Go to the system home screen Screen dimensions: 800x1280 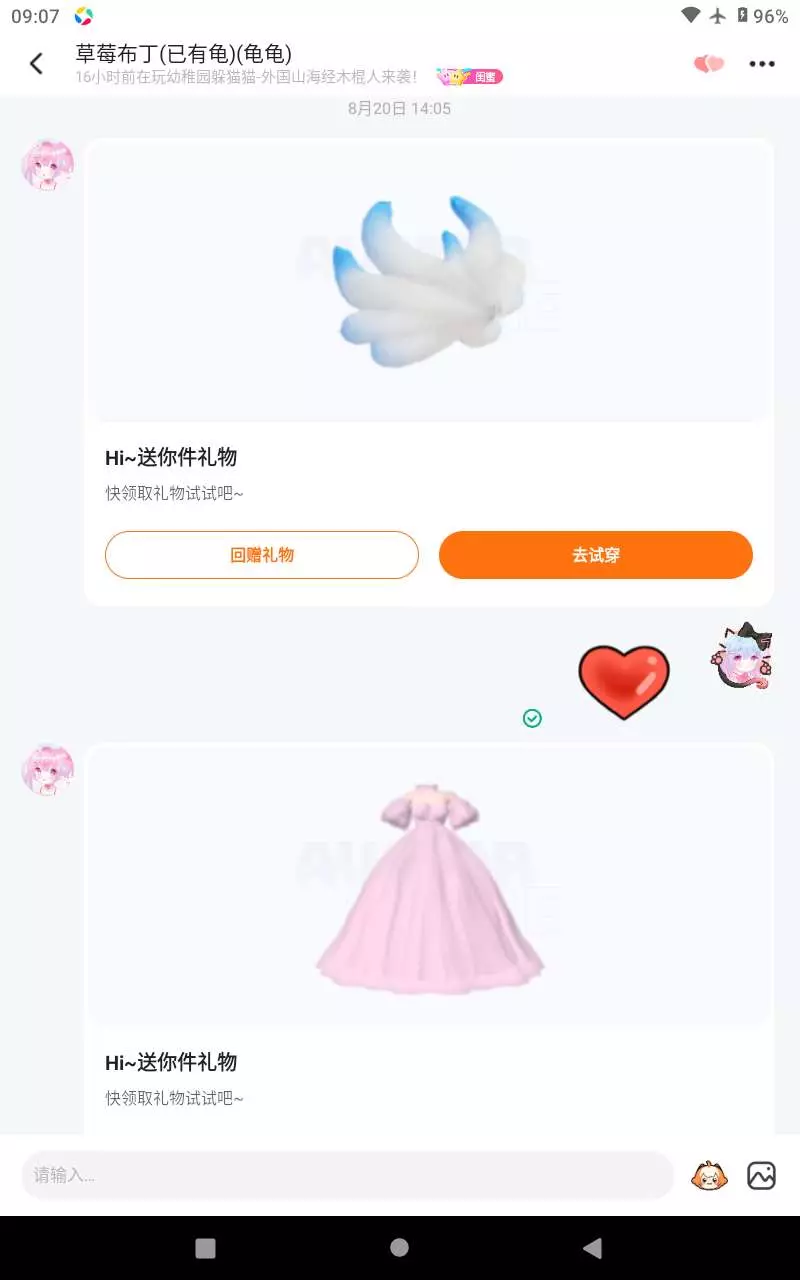click(399, 1247)
